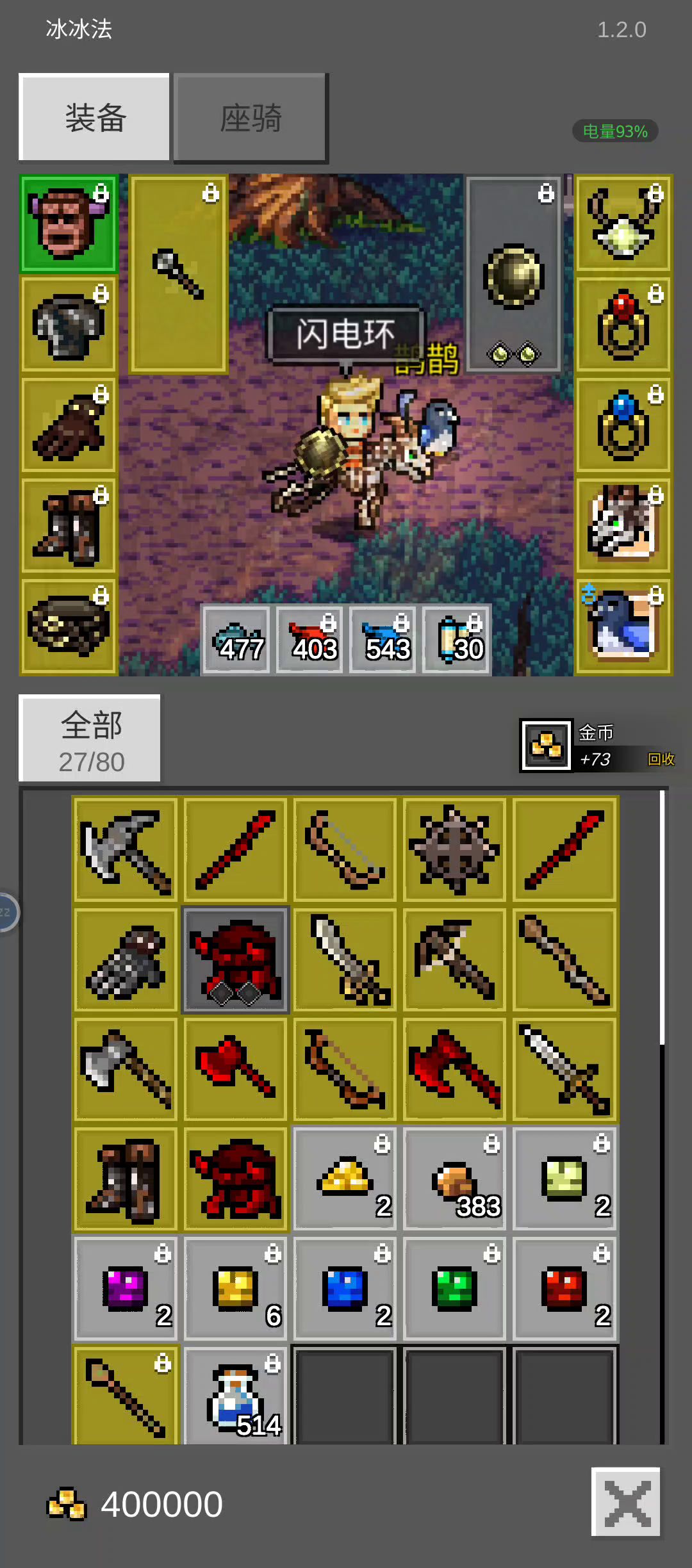
Task: Select the green gem item
Action: click(454, 1288)
